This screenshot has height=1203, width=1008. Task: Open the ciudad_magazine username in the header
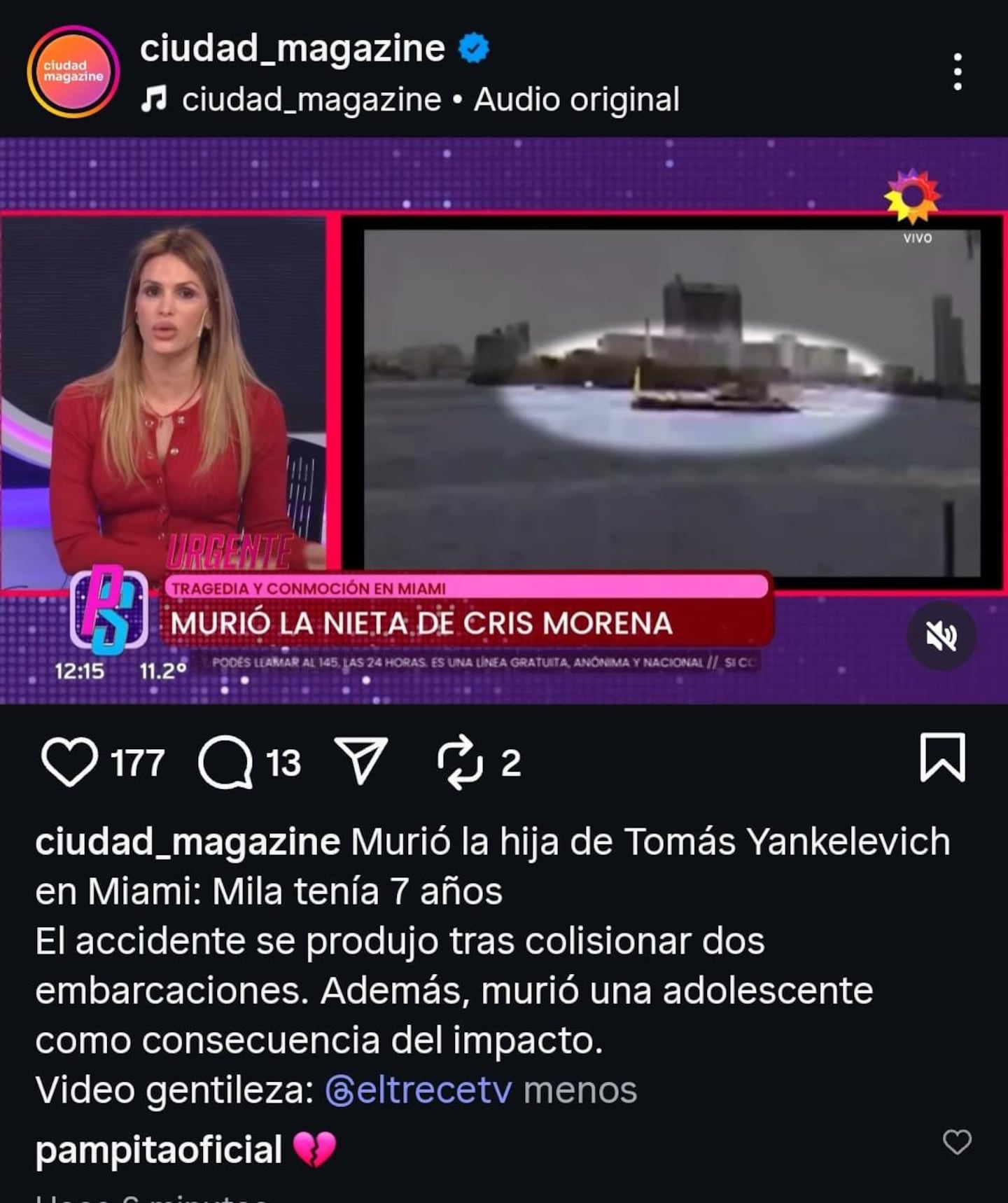click(x=292, y=48)
